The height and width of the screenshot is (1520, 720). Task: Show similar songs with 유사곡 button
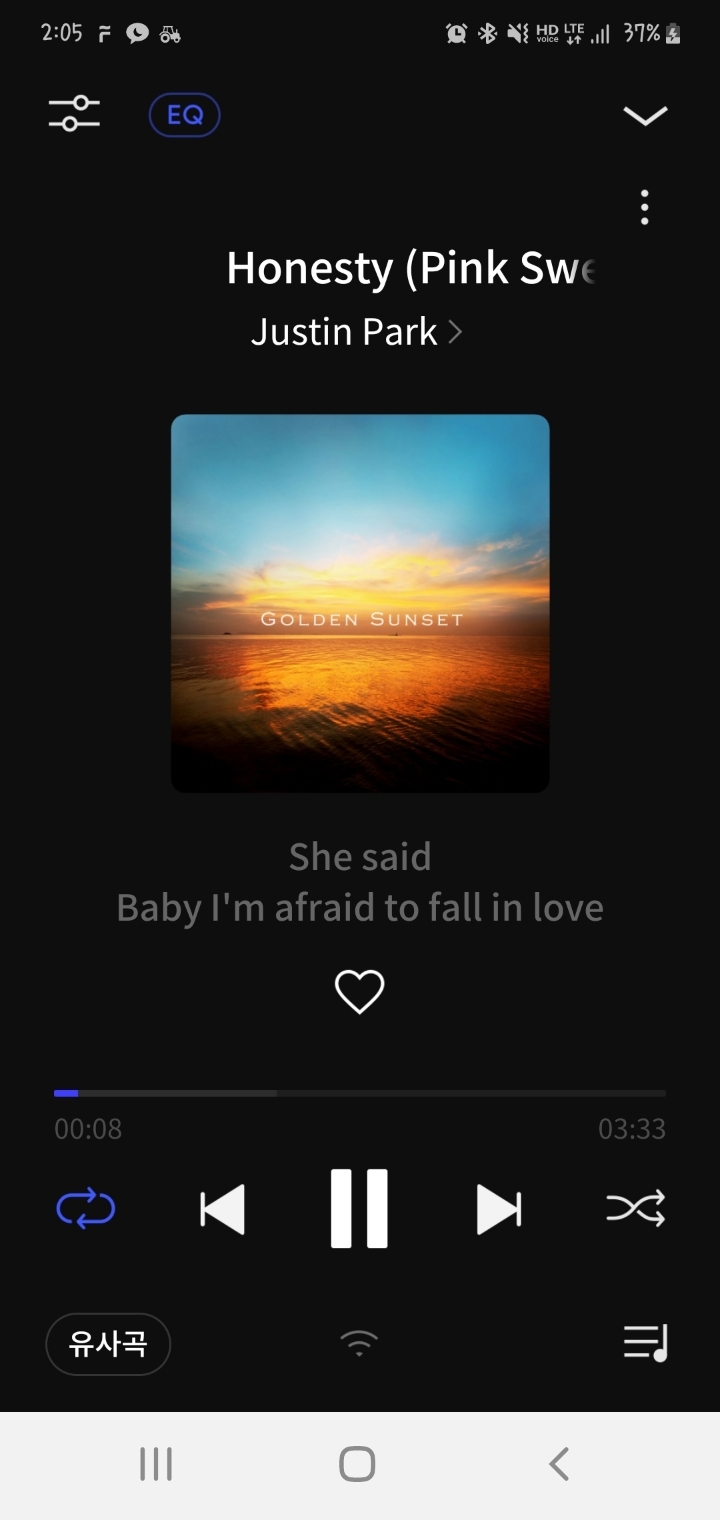pos(108,1344)
